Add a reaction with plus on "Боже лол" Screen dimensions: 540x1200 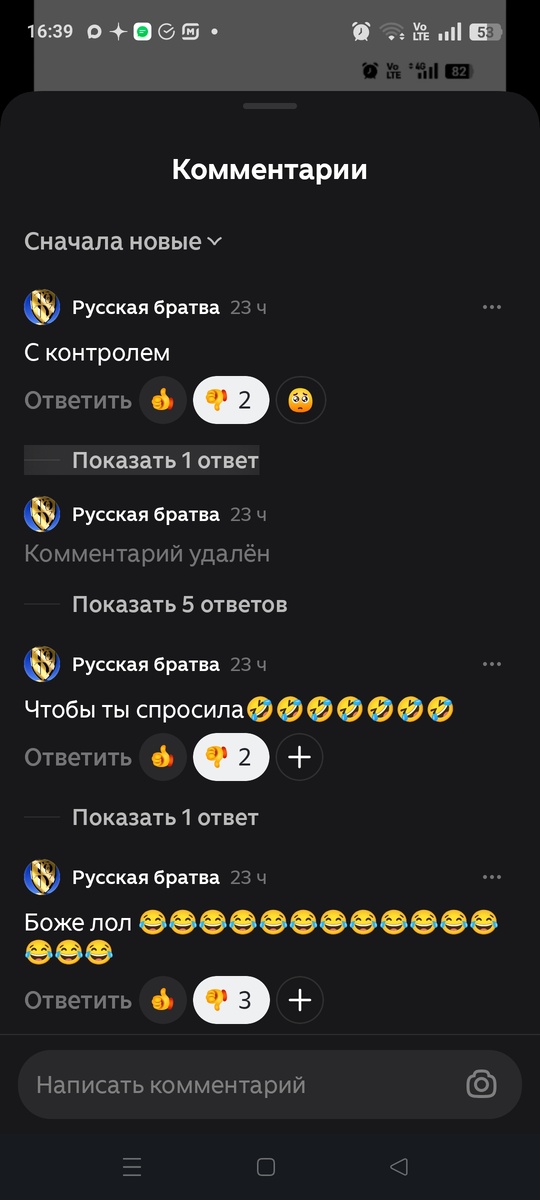coord(300,1000)
